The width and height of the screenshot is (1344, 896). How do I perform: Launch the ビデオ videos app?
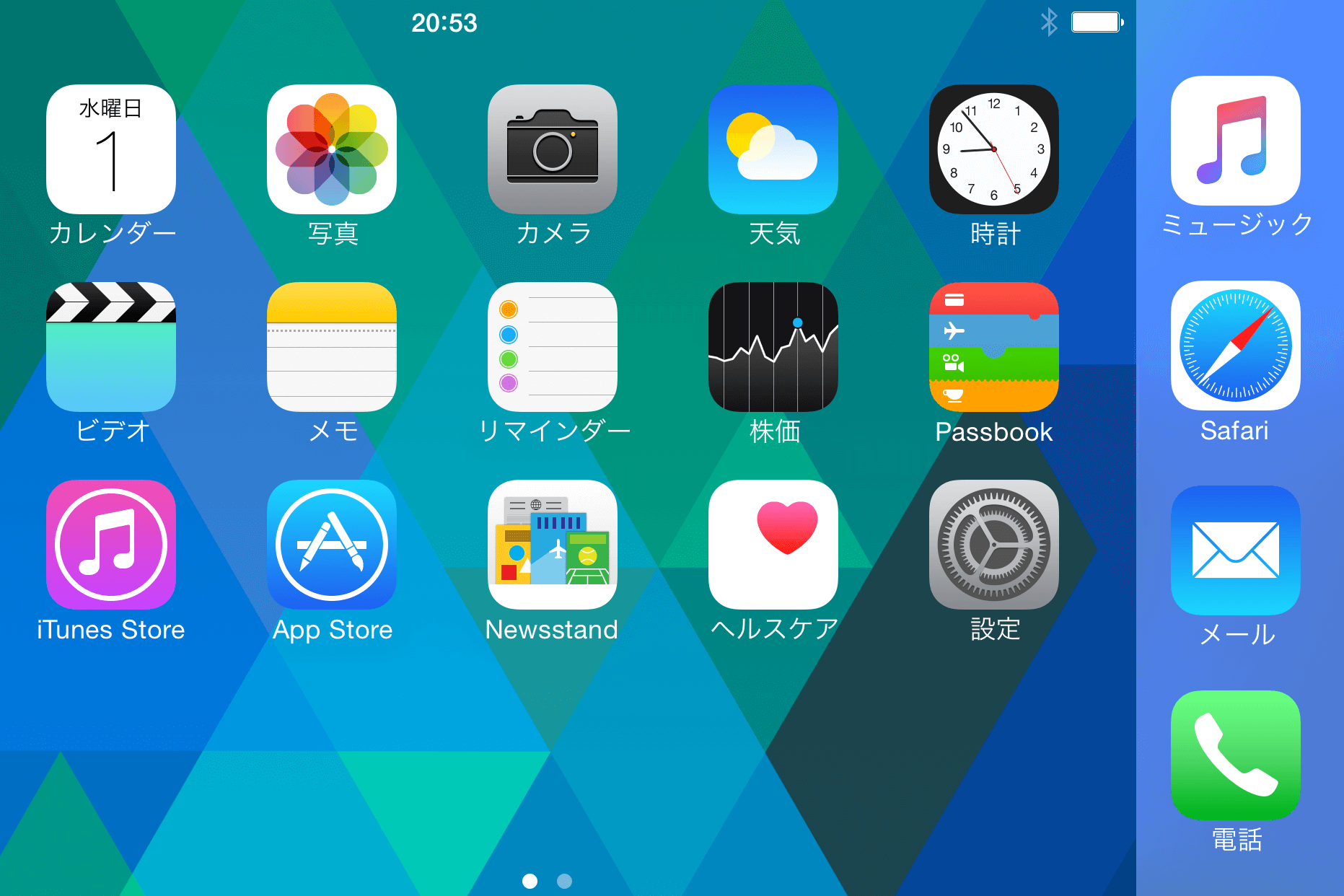tap(111, 347)
